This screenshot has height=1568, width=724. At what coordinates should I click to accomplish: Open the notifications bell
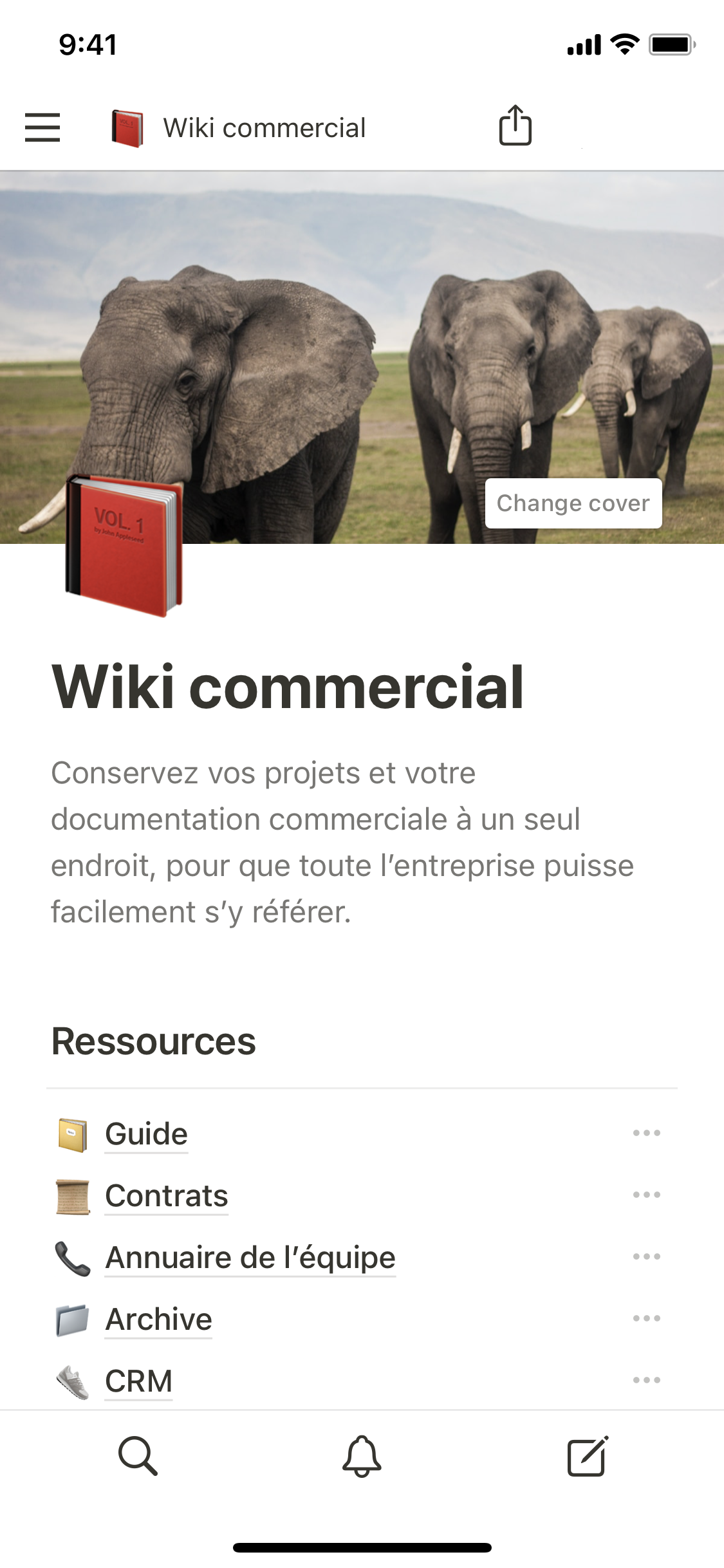coord(362,1456)
